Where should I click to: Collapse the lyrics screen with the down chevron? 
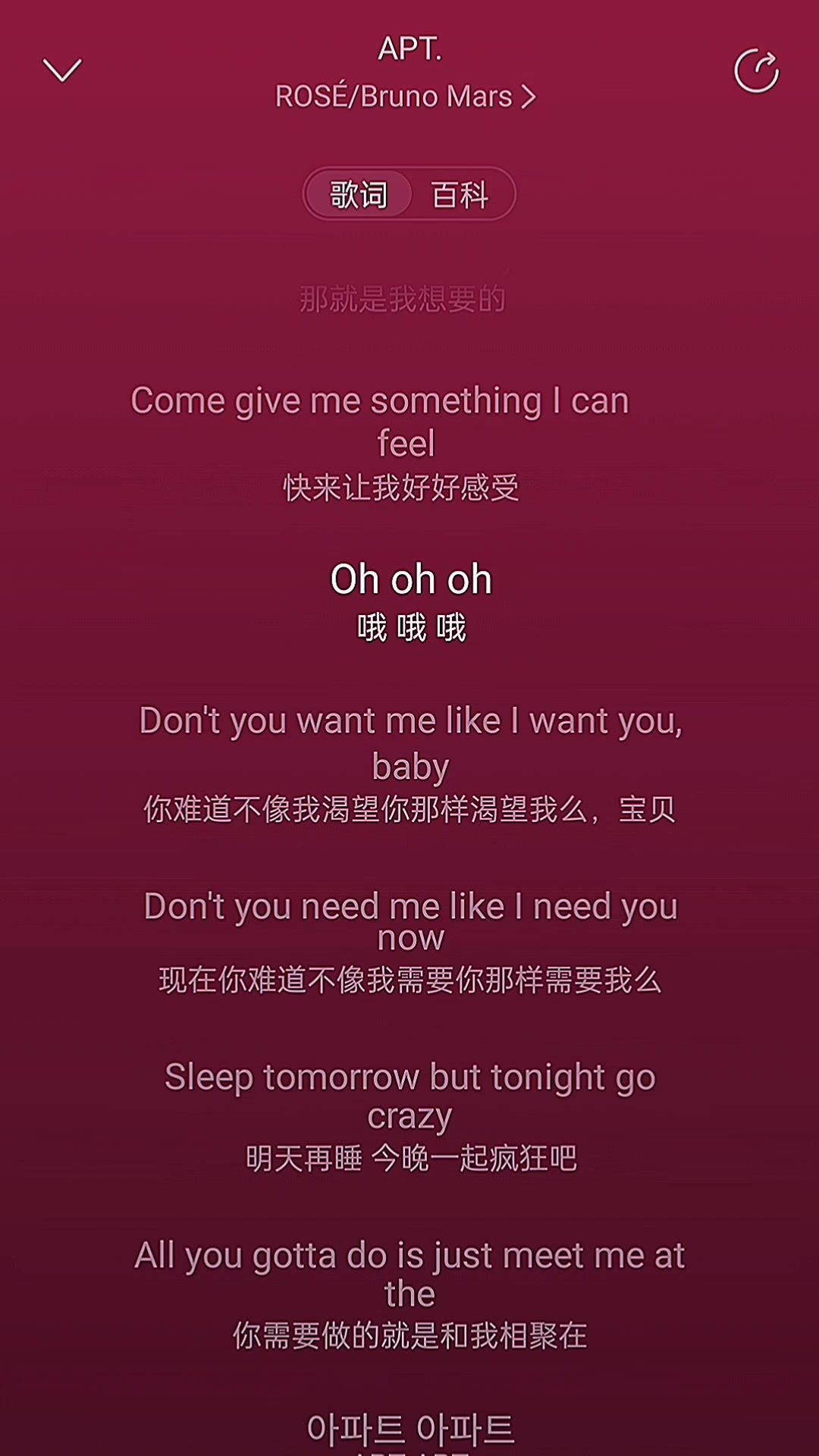[62, 71]
